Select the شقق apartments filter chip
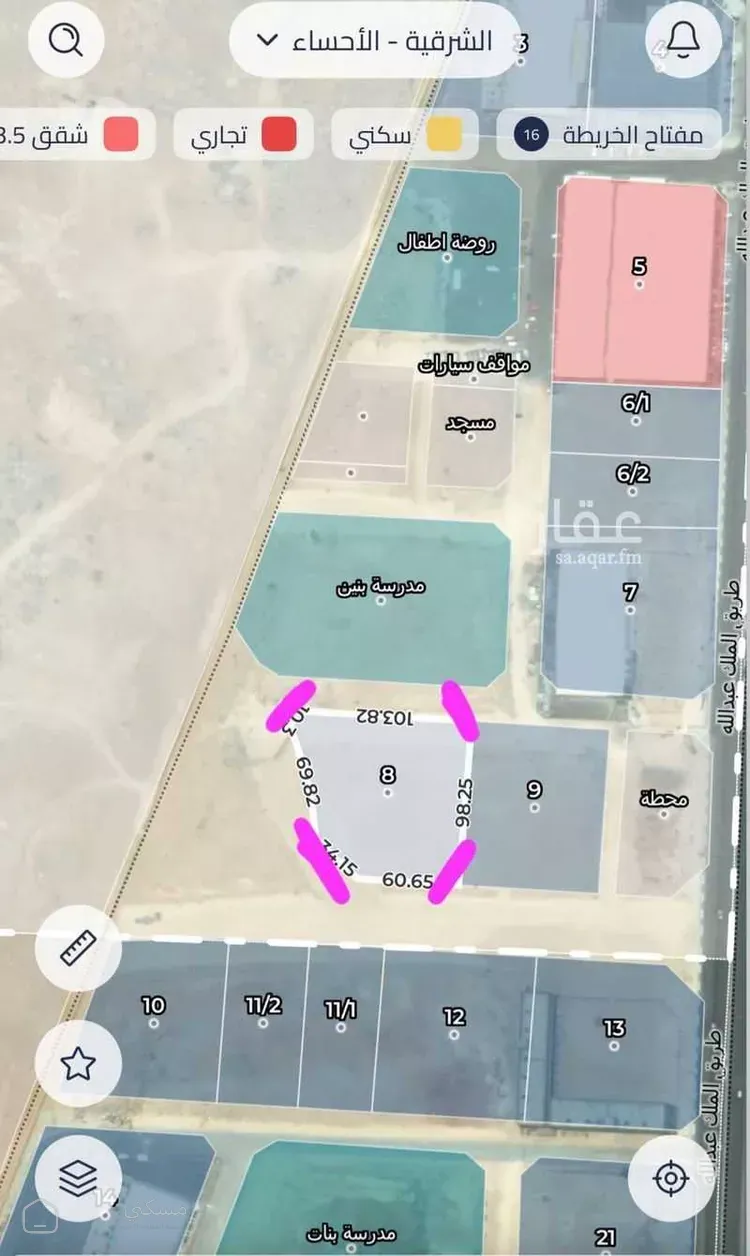Screen dimensions: 750x1256 [x=75, y=134]
